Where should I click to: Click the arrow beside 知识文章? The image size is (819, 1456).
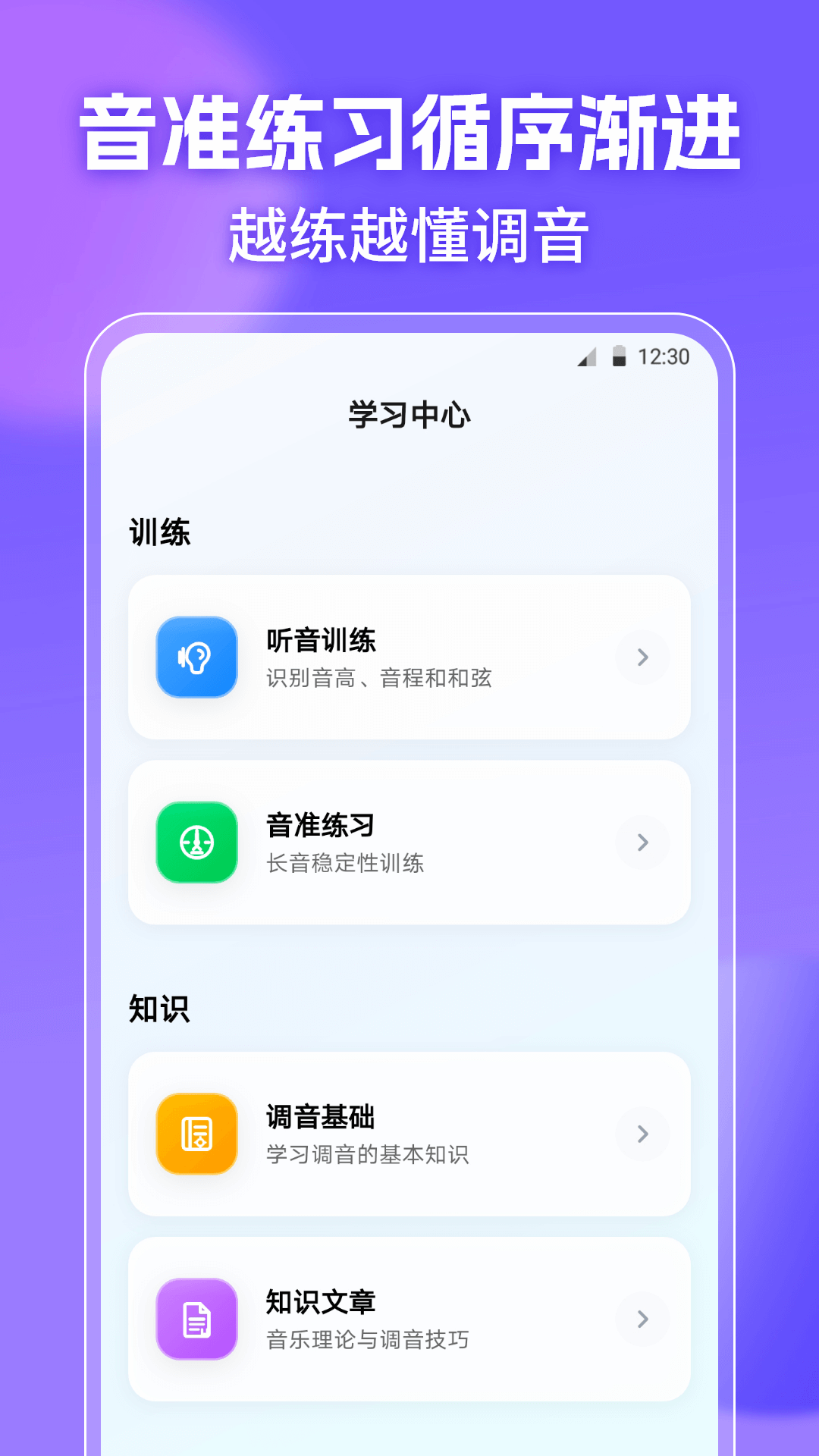(x=642, y=1318)
